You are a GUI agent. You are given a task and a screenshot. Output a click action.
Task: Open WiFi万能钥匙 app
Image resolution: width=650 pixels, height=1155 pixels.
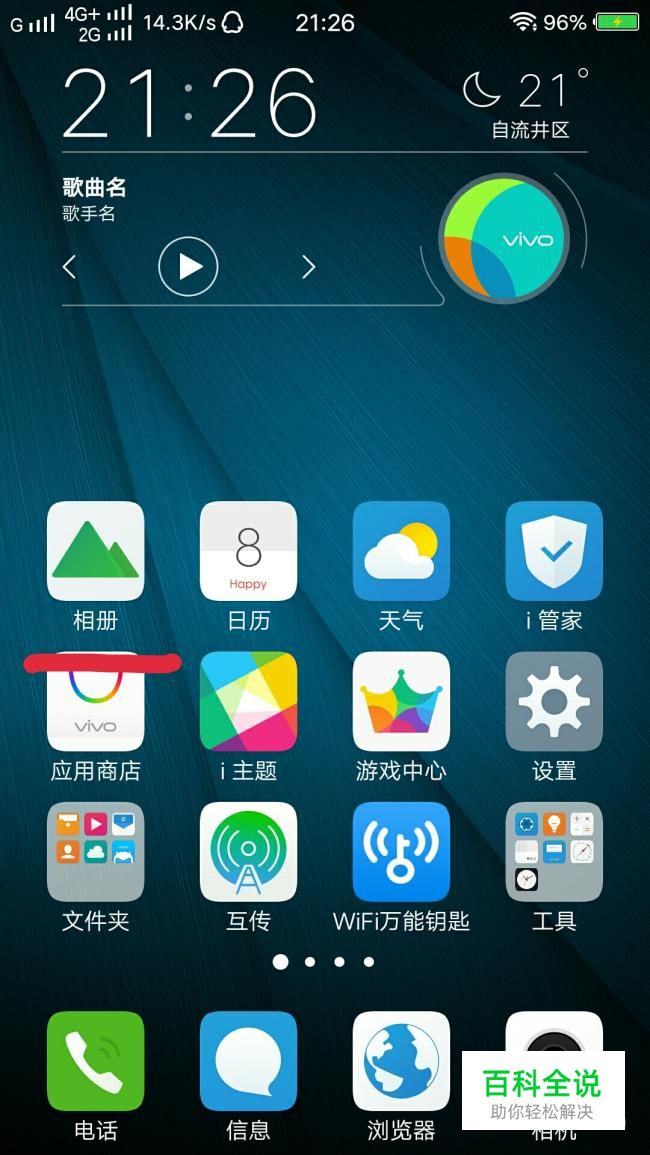click(x=401, y=852)
